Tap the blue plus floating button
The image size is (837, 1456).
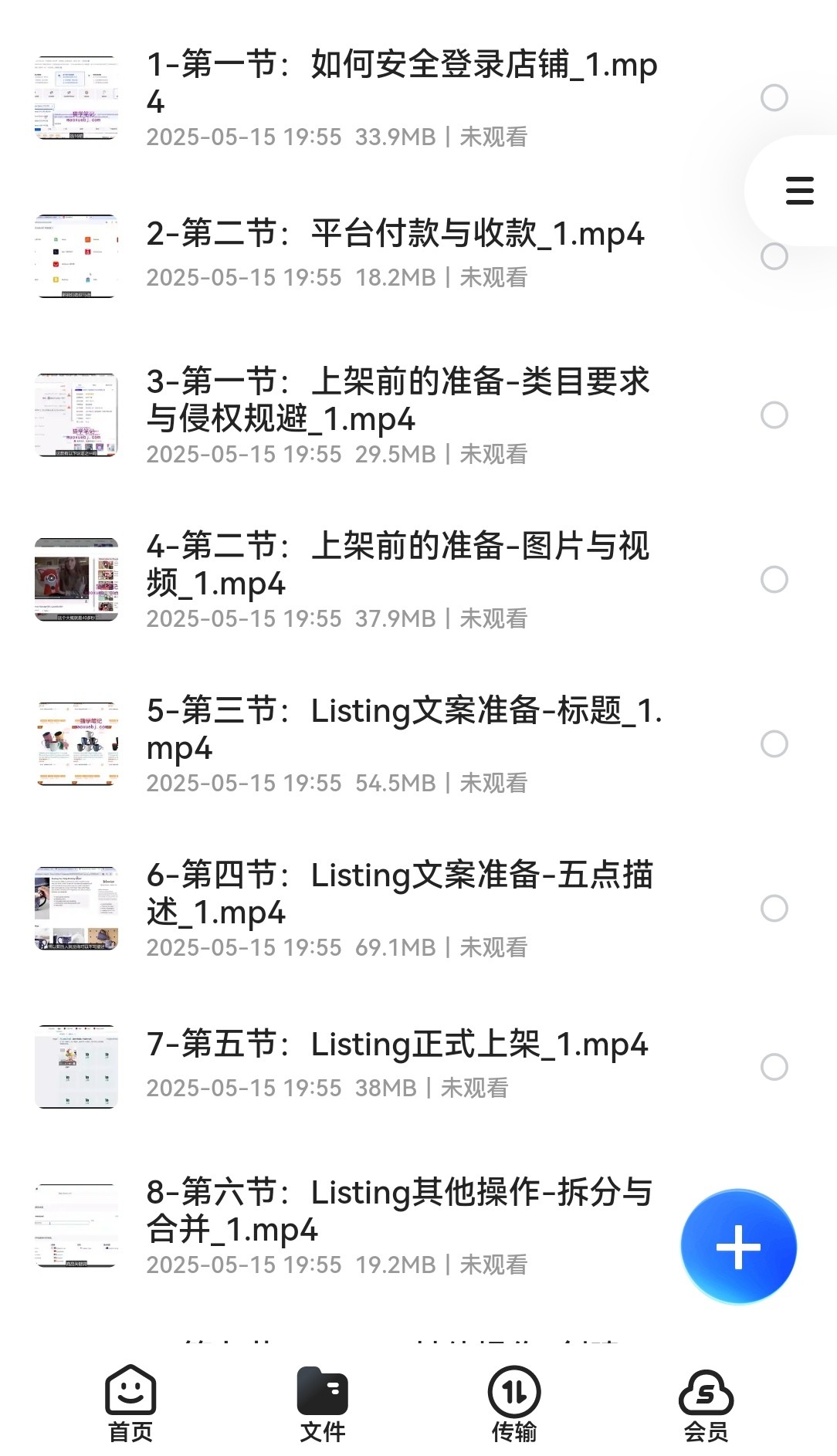tap(738, 1246)
